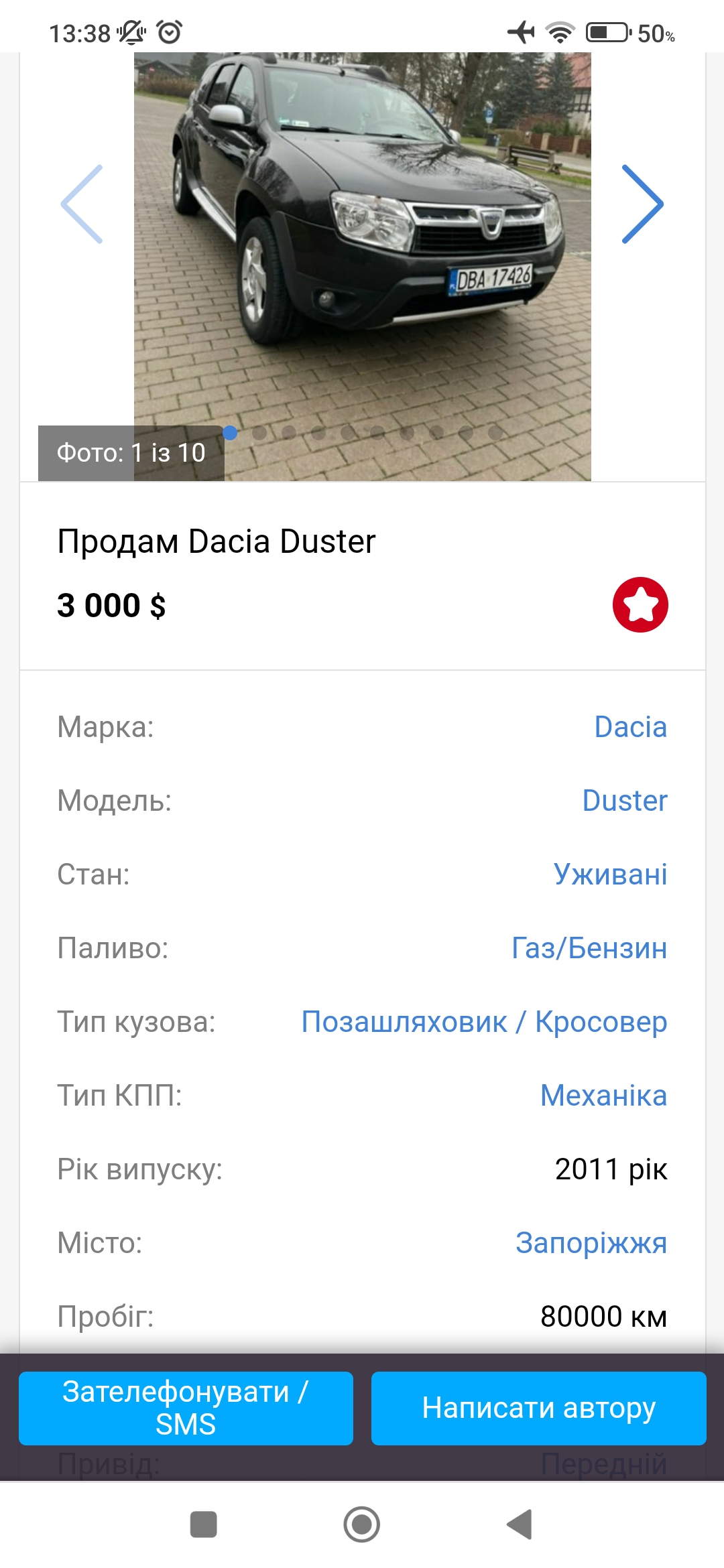Open the Газ/Бензин fuel link
724x1568 pixels.
(x=589, y=948)
